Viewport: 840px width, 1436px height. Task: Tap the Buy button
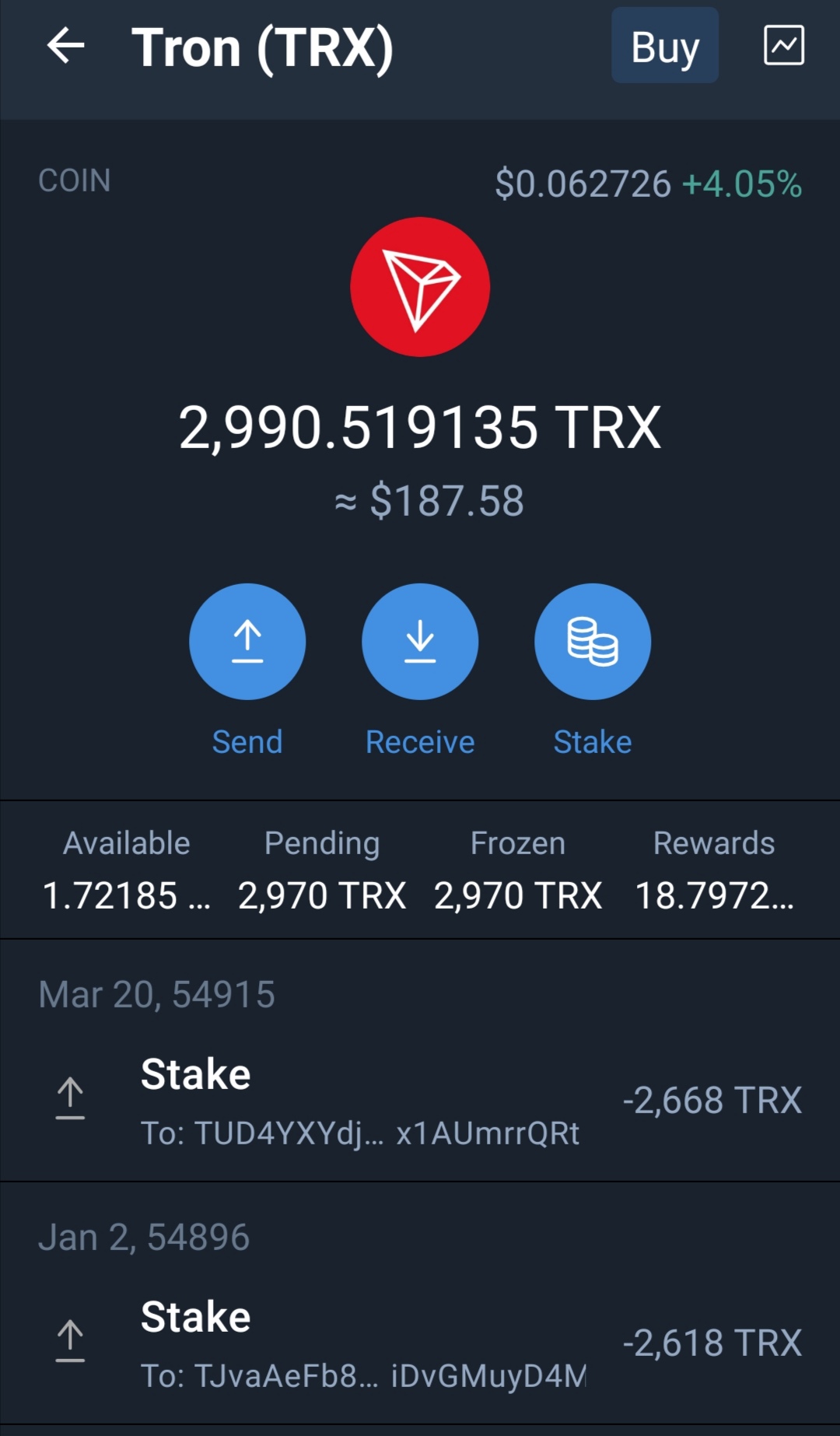664,46
